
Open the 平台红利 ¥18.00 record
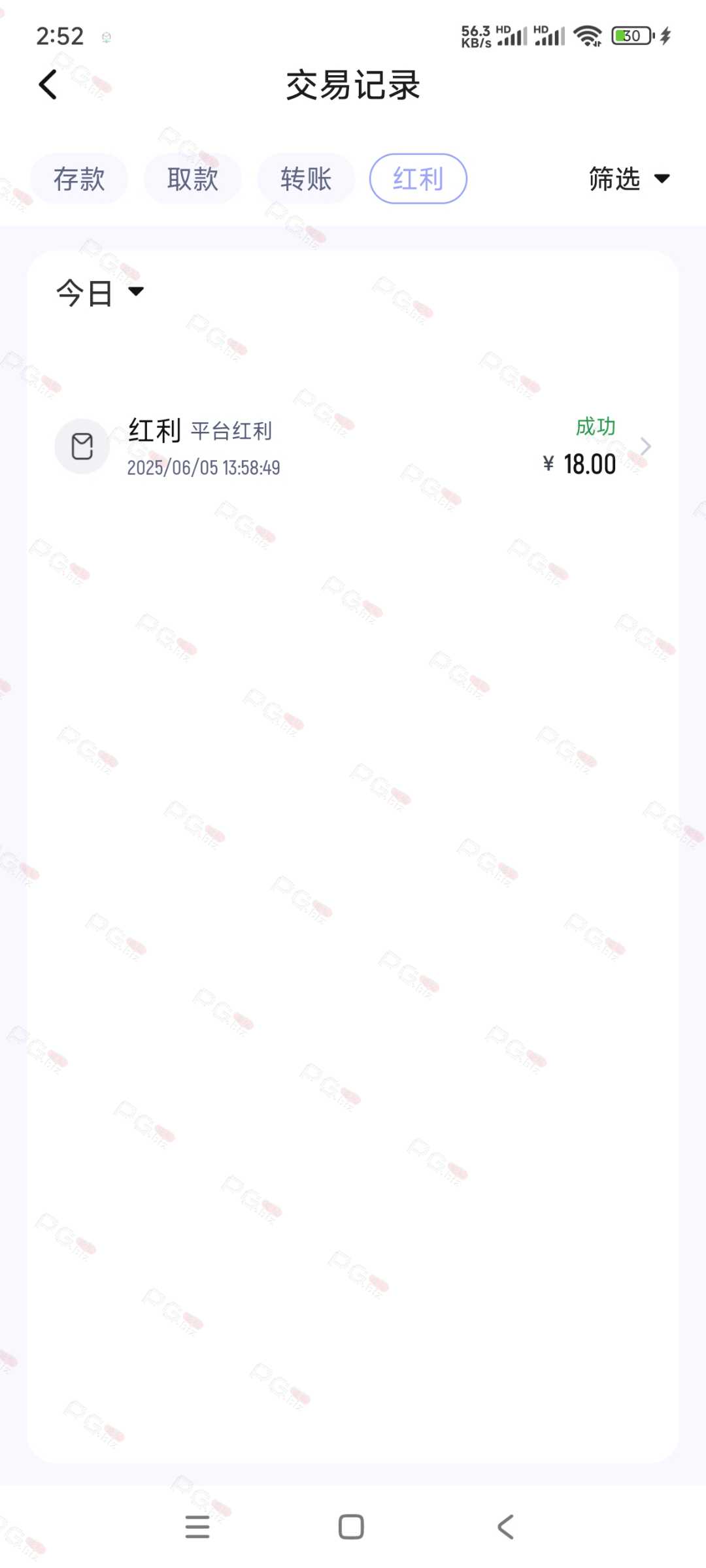(x=353, y=447)
